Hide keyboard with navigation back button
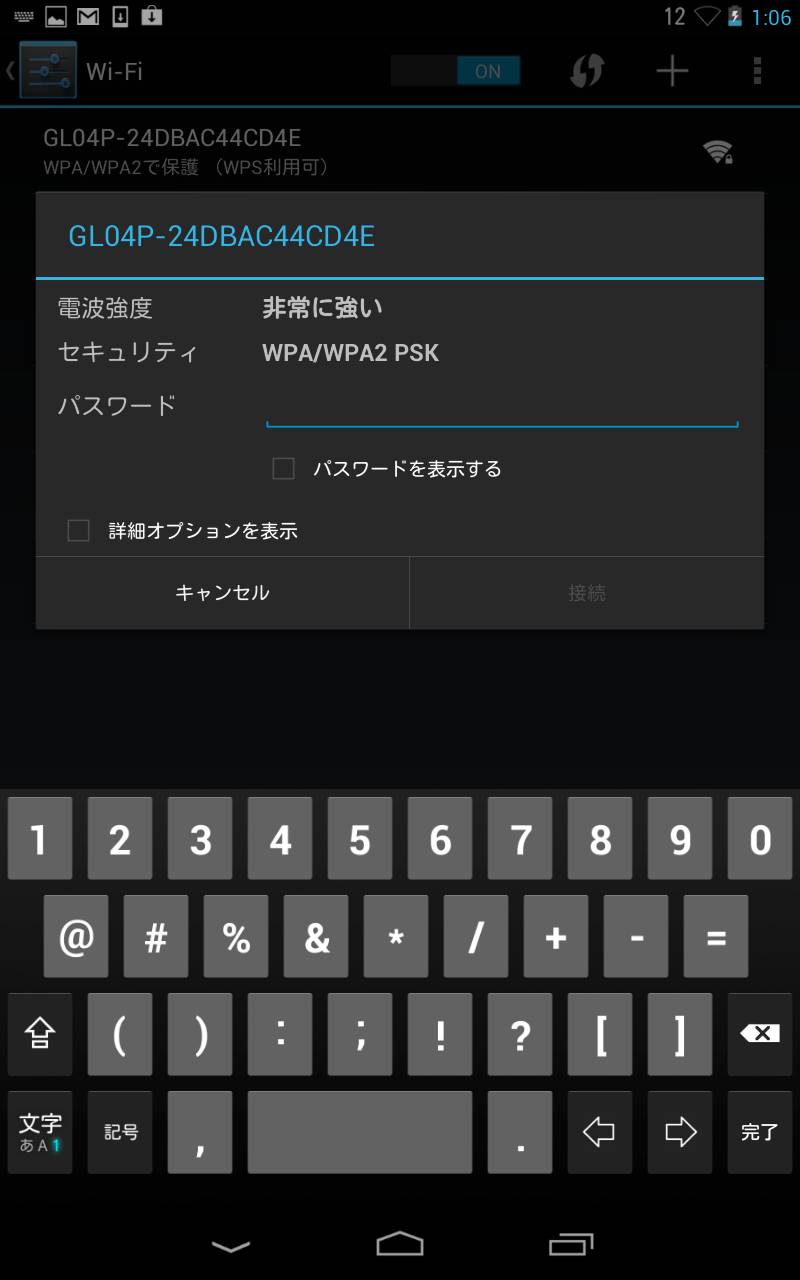Screen dimensions: 800x1280 click(232, 1245)
